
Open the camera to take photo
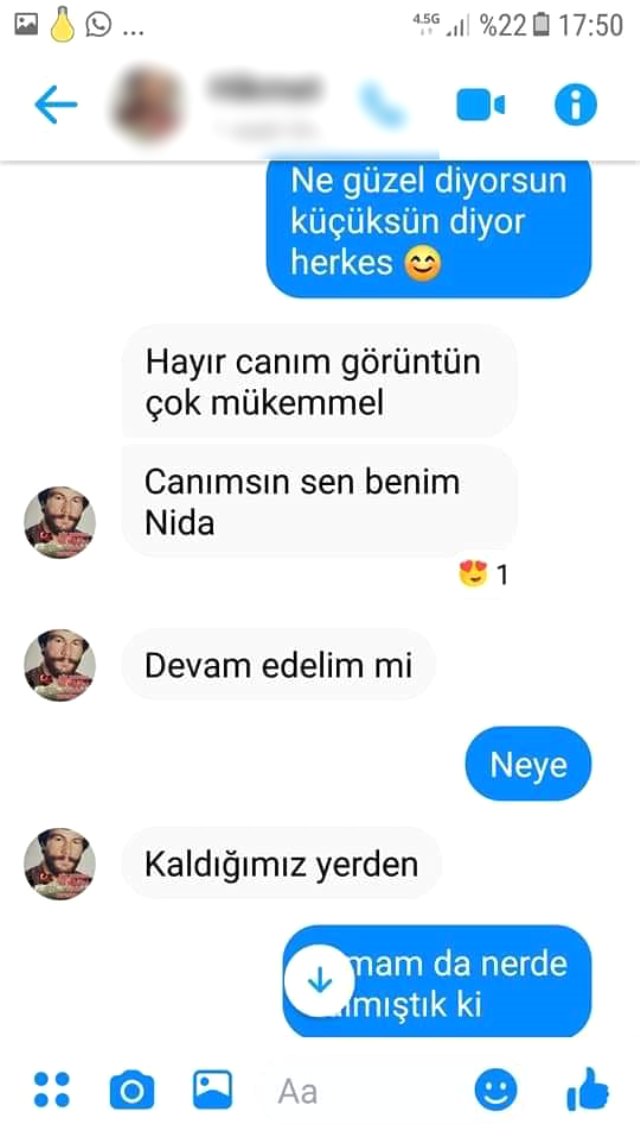(x=131, y=1090)
